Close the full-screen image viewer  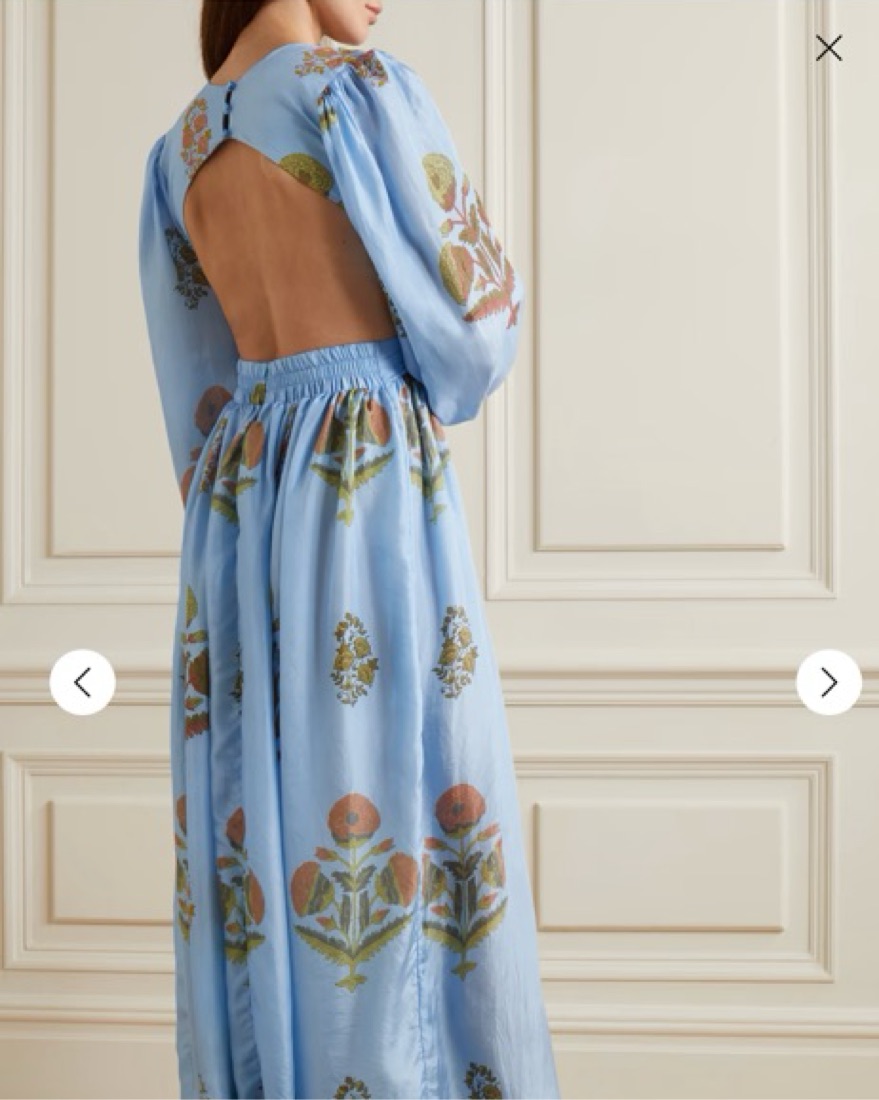pyautogui.click(x=828, y=48)
